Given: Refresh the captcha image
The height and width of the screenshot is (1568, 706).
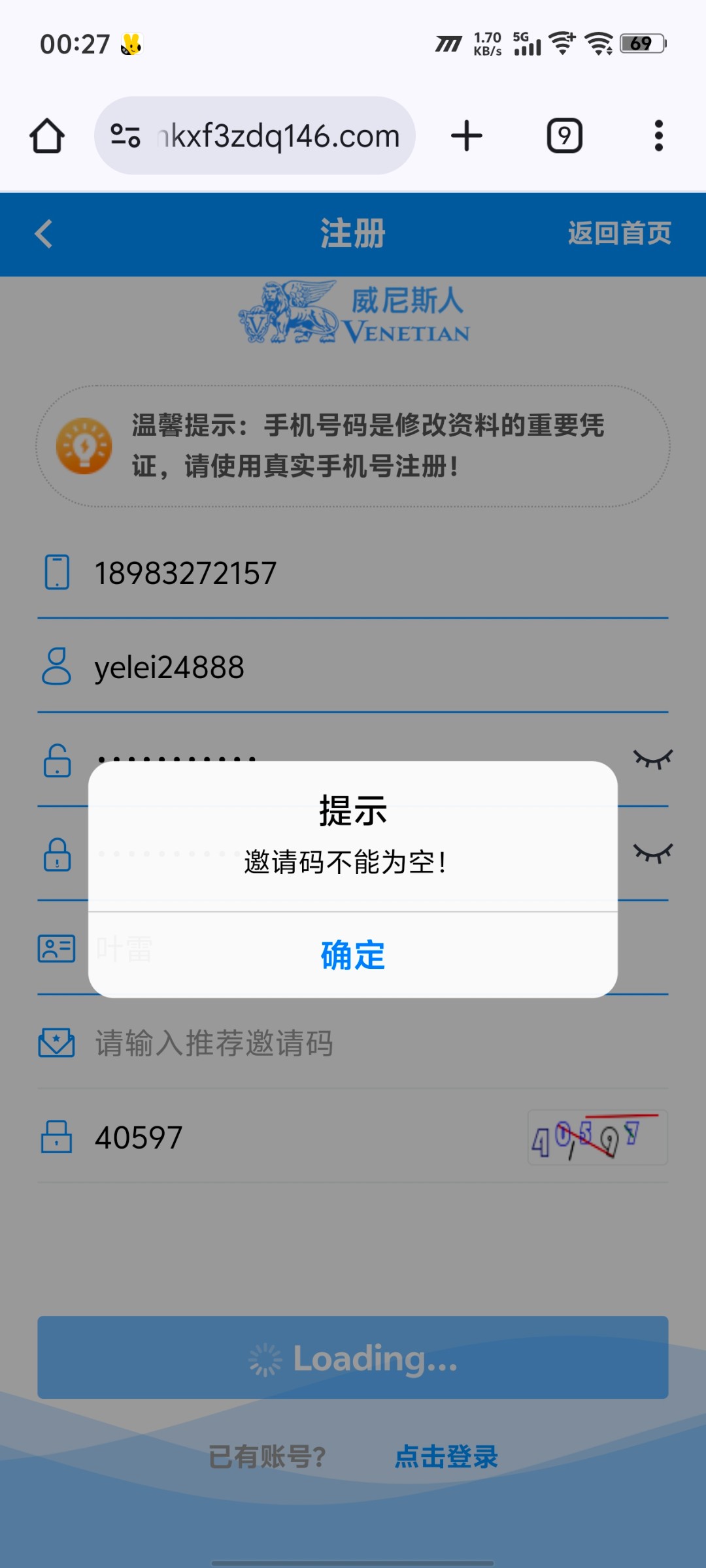Looking at the screenshot, I should 597,1137.
